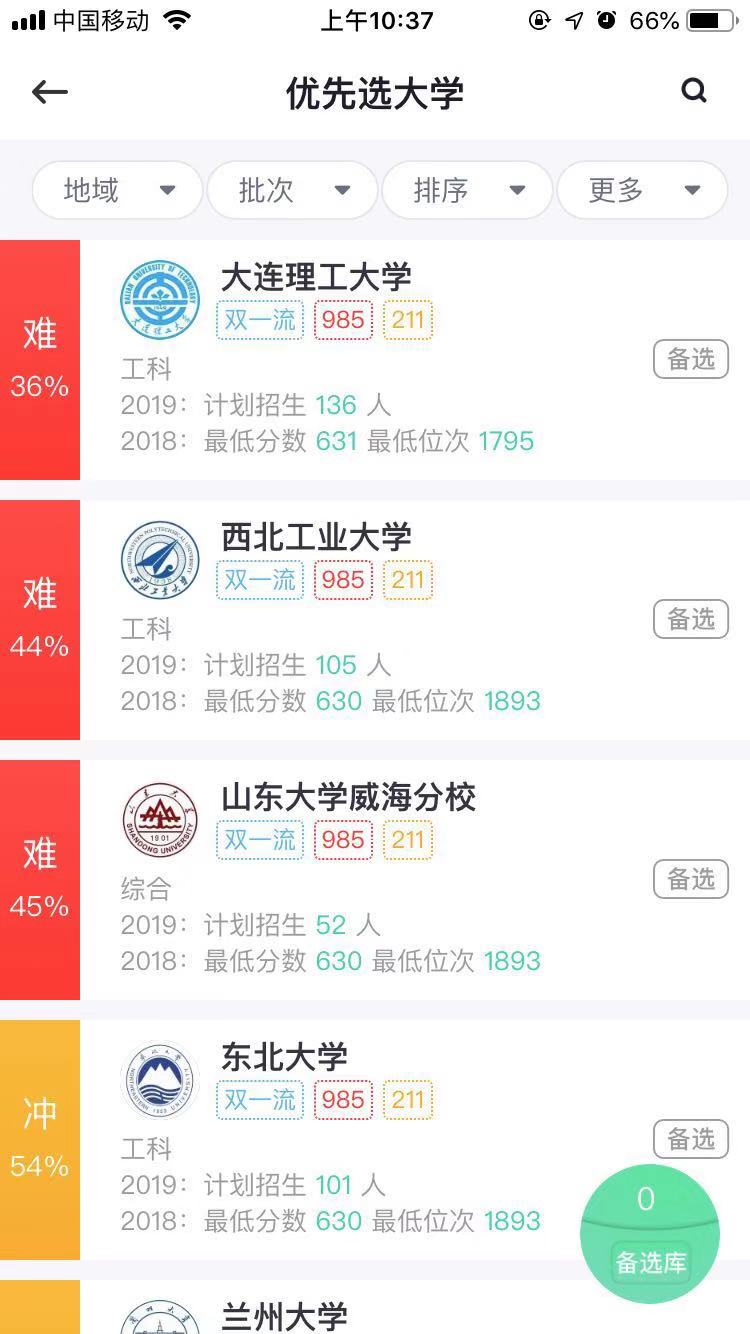
Task: Open the 地域 region filter dropdown
Action: click(x=116, y=190)
